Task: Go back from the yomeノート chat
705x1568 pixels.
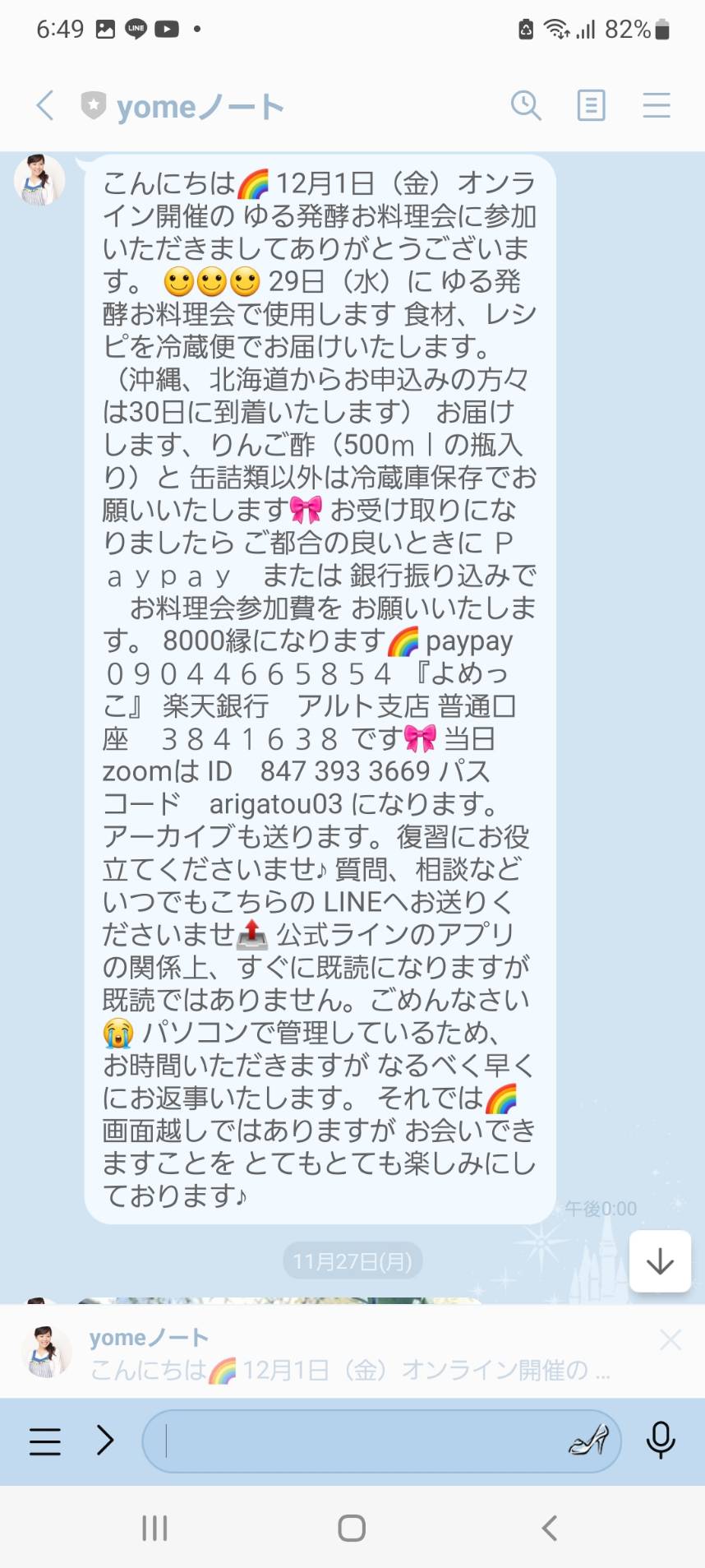Action: coord(45,106)
